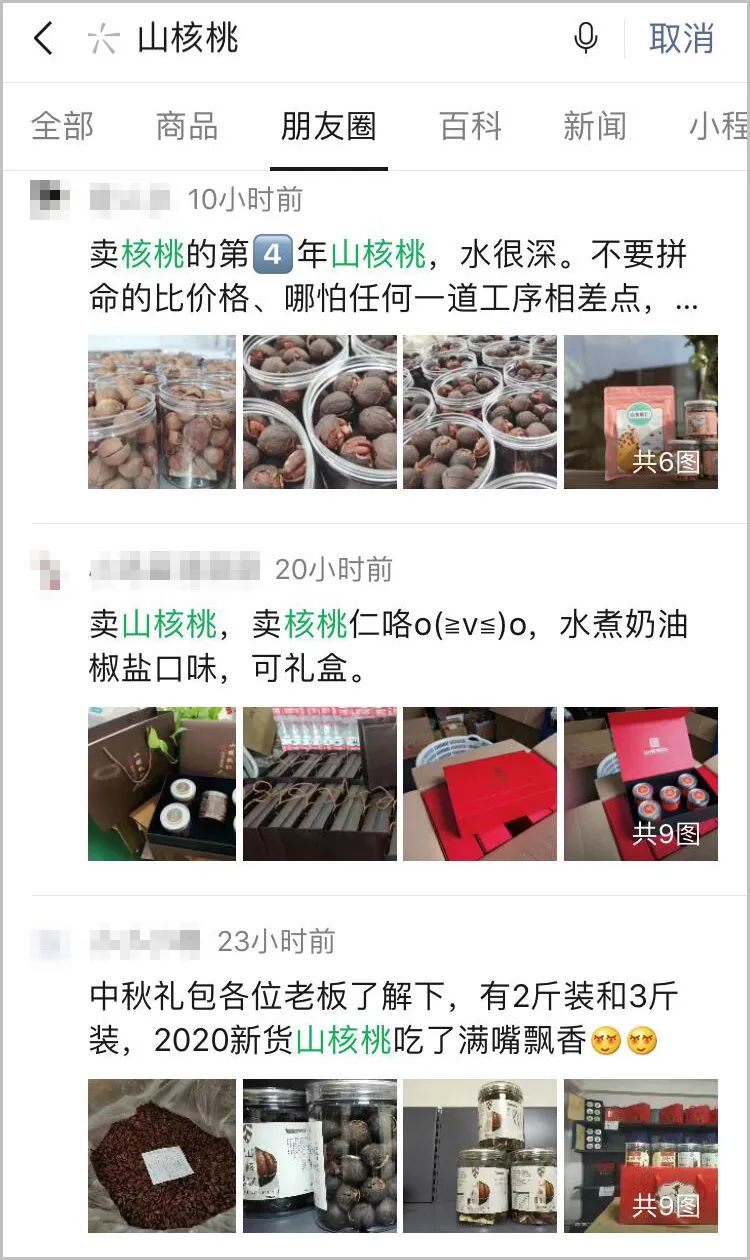View the loose walnuts photo in 23小时前 post
750x1260 pixels.
162,1155
